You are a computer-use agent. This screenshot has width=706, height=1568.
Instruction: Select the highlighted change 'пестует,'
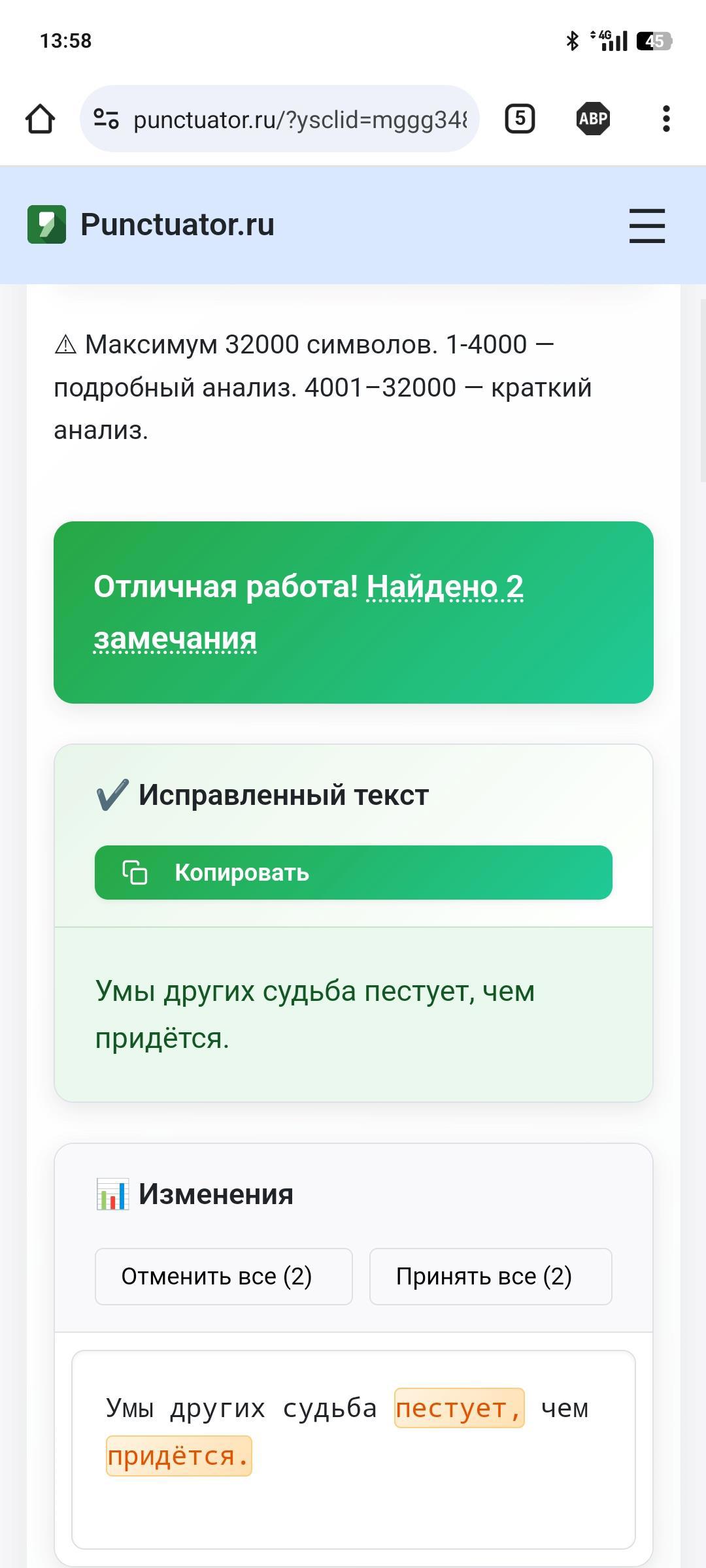point(459,1408)
